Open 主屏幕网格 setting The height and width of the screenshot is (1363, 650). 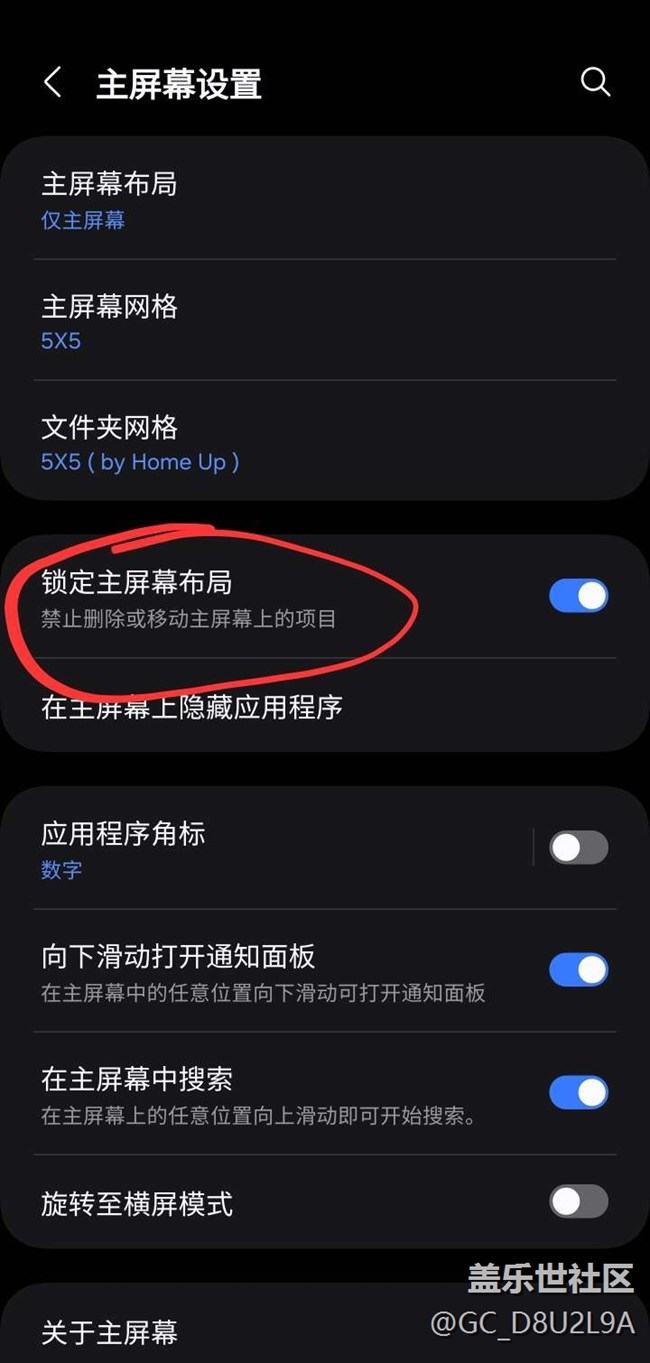[300, 321]
